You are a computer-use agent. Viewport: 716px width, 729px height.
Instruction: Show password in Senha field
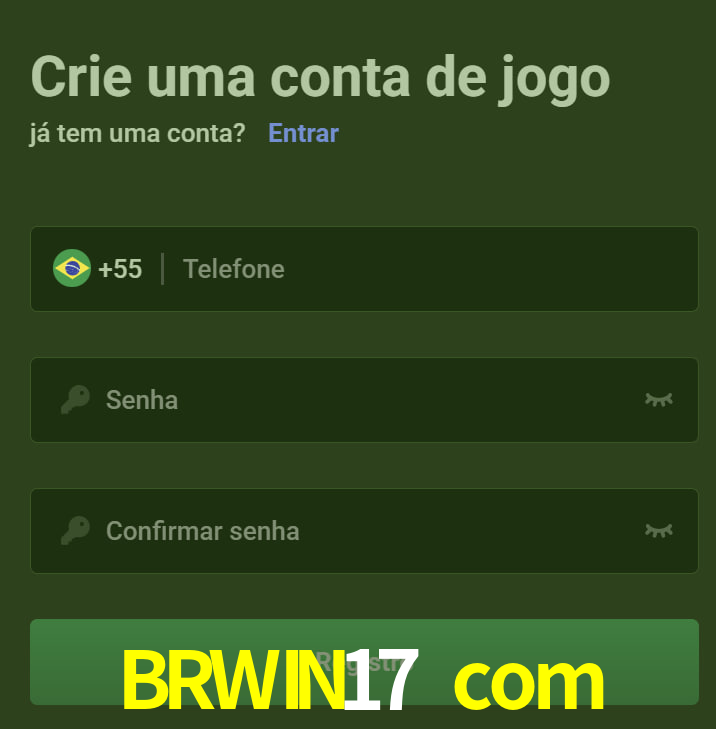coord(658,400)
